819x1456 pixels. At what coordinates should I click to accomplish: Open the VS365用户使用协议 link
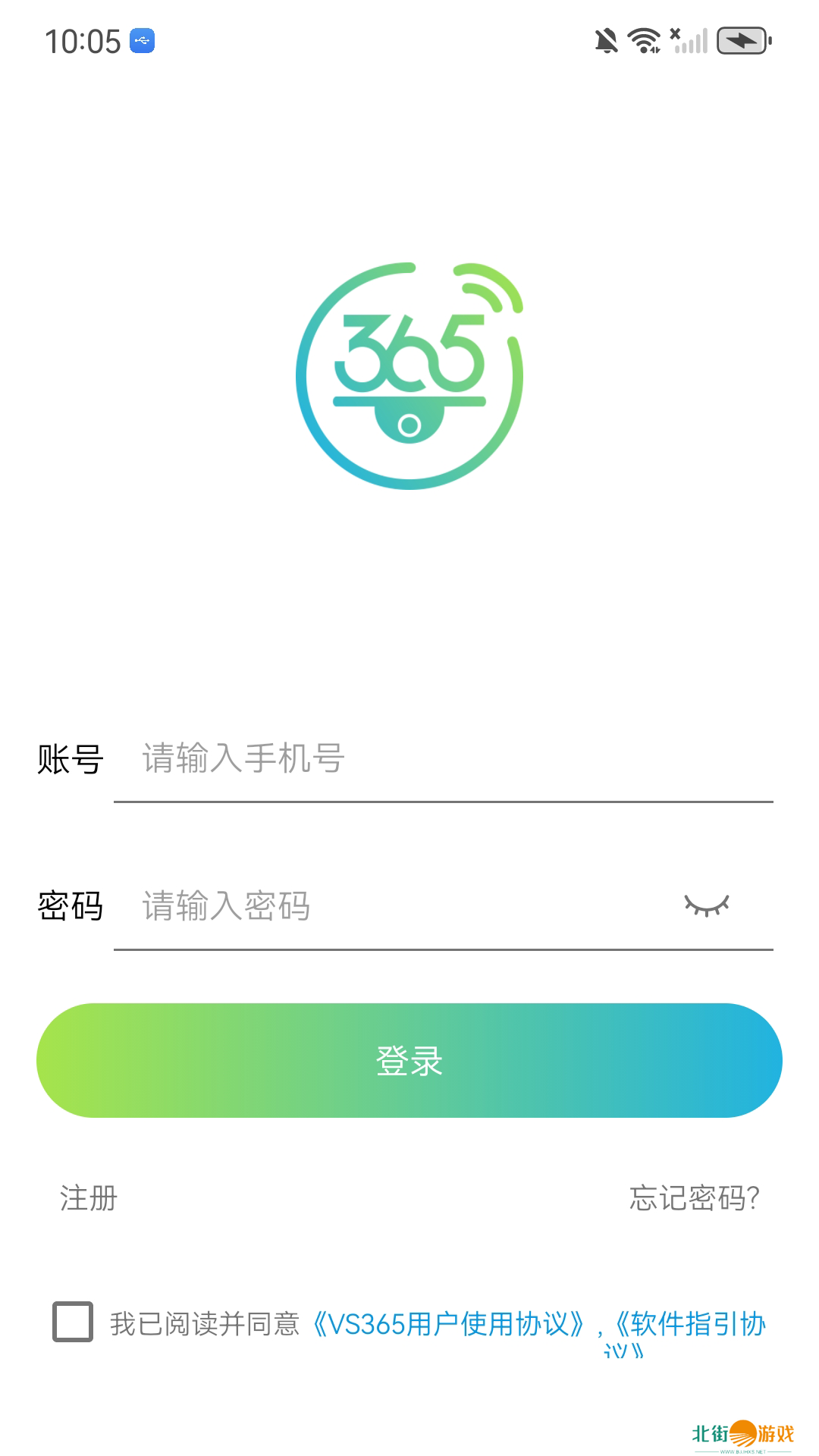449,1324
